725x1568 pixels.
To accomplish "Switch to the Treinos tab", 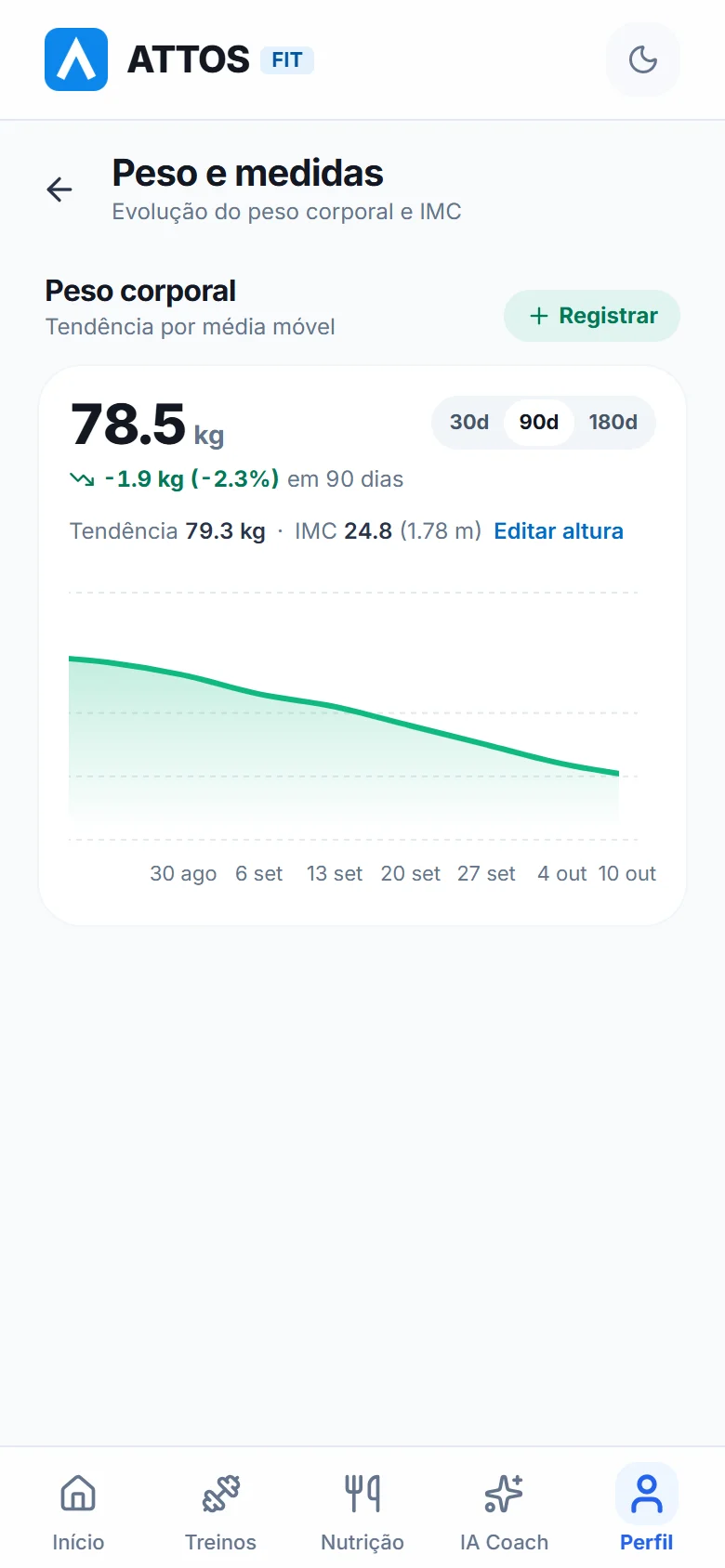I will [x=220, y=1510].
